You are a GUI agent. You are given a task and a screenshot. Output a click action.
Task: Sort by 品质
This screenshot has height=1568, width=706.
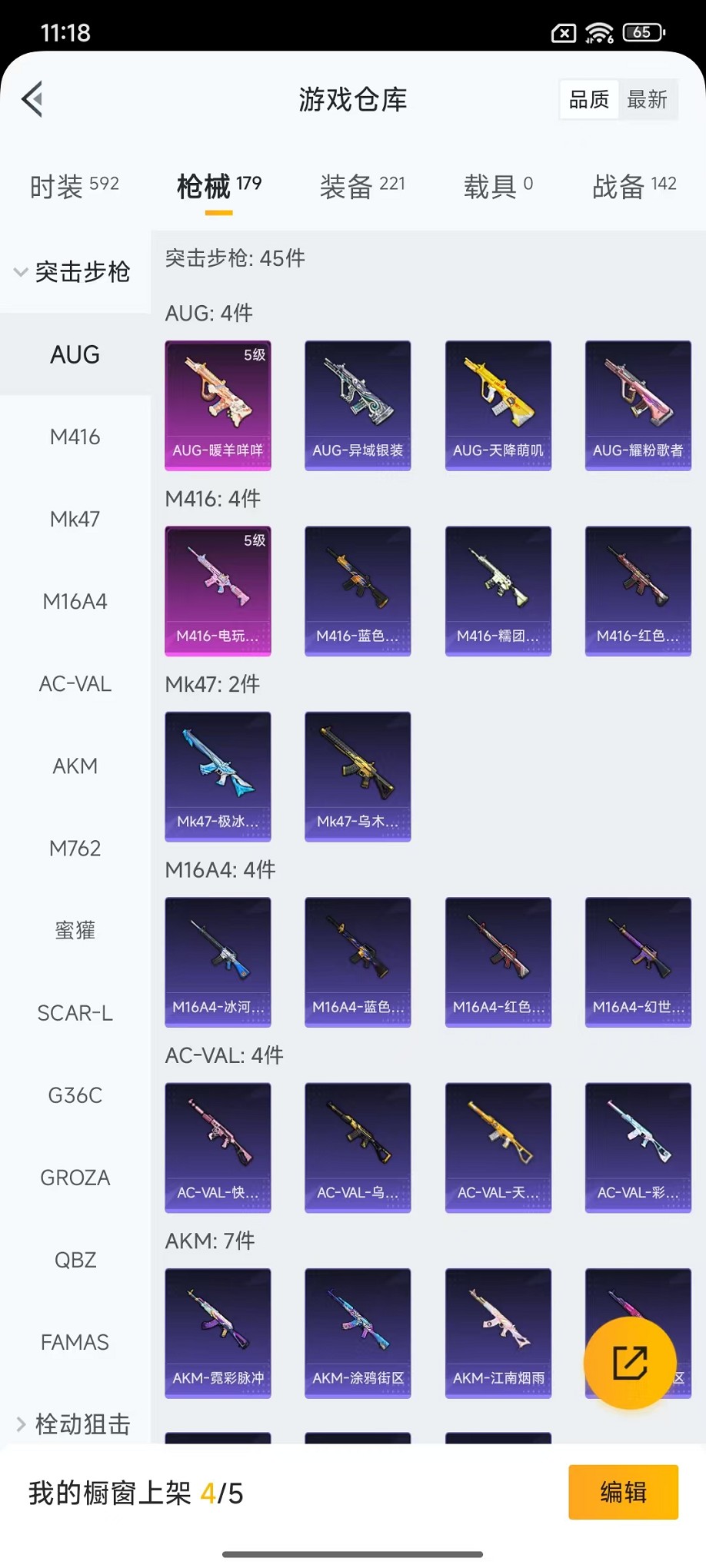[x=588, y=99]
